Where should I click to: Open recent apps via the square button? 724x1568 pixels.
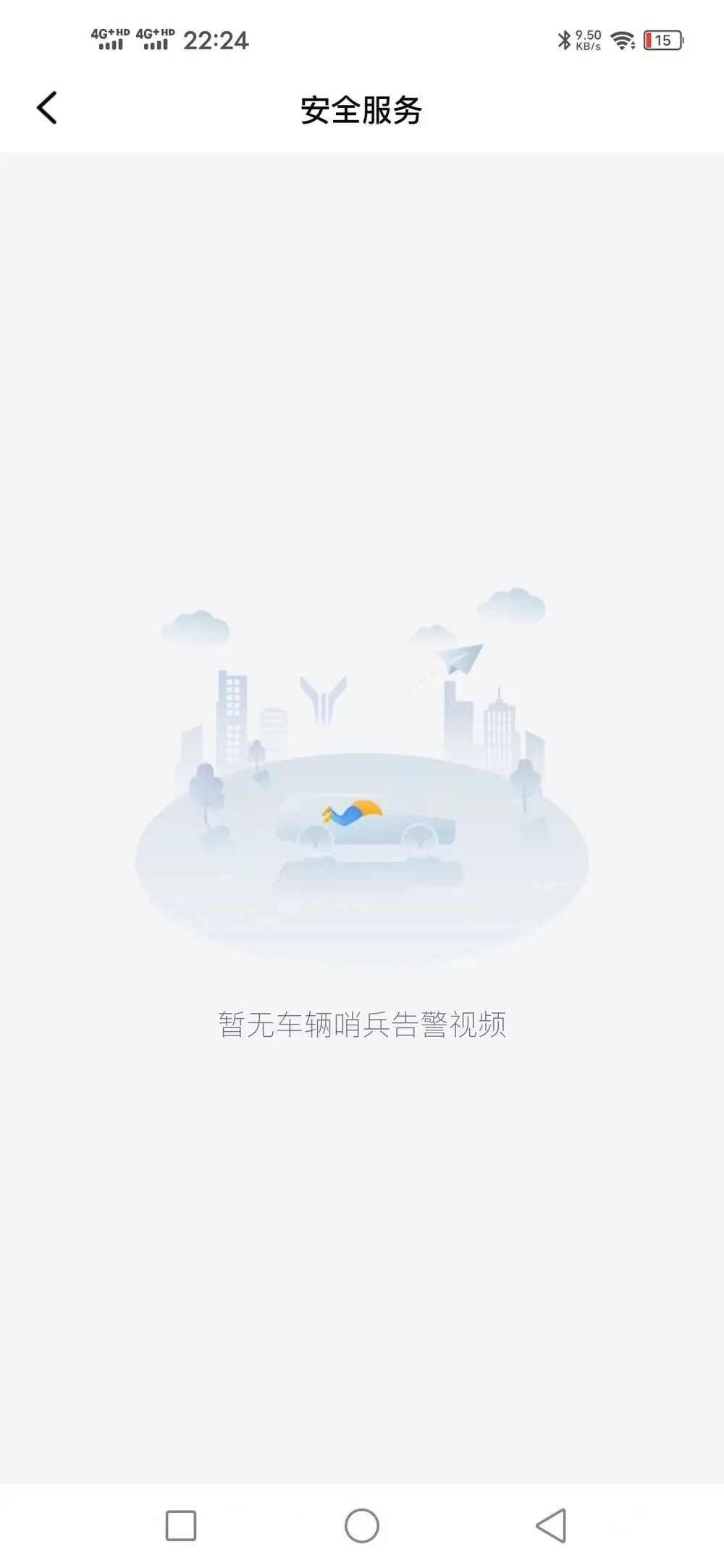pyautogui.click(x=181, y=1526)
